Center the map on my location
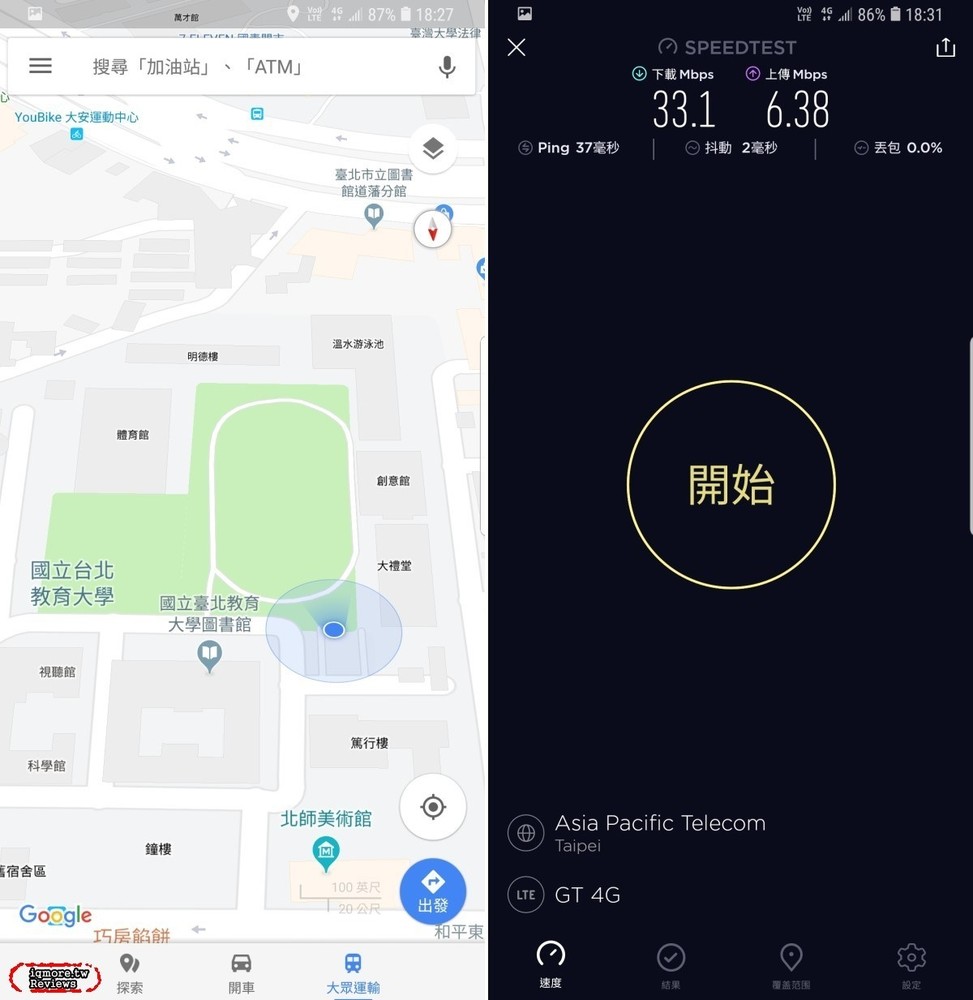The height and width of the screenshot is (1000, 973). point(433,806)
